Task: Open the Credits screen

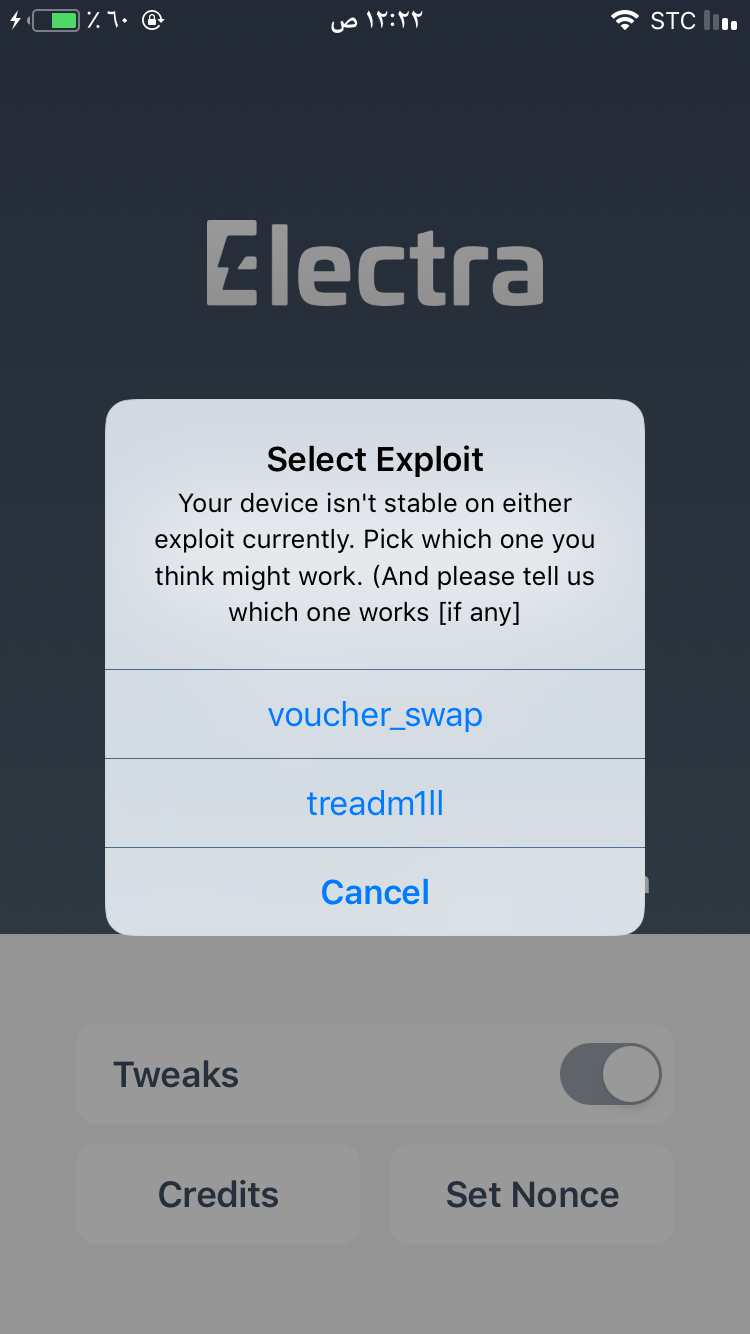Action: [218, 1194]
